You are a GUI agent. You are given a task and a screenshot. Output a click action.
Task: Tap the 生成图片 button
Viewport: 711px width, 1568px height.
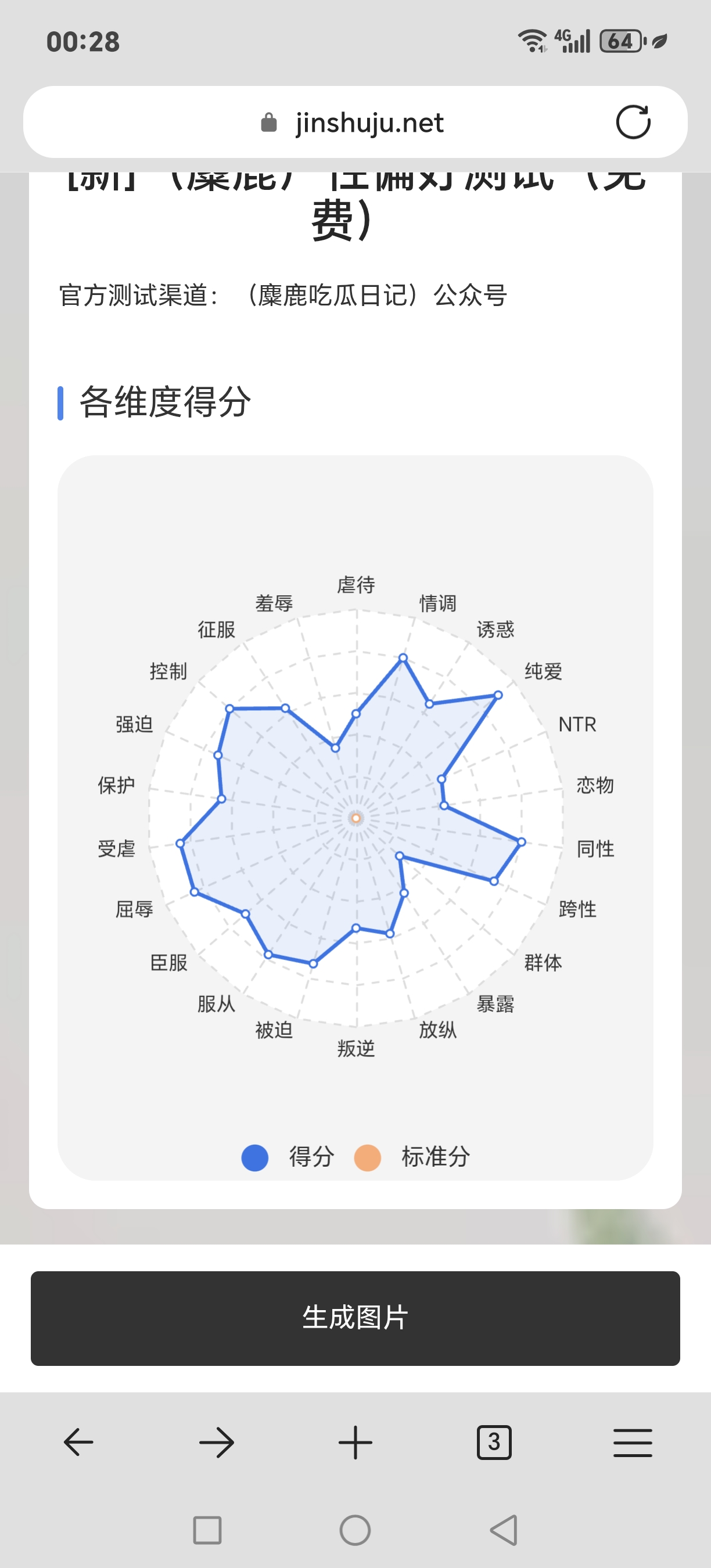[x=355, y=1318]
